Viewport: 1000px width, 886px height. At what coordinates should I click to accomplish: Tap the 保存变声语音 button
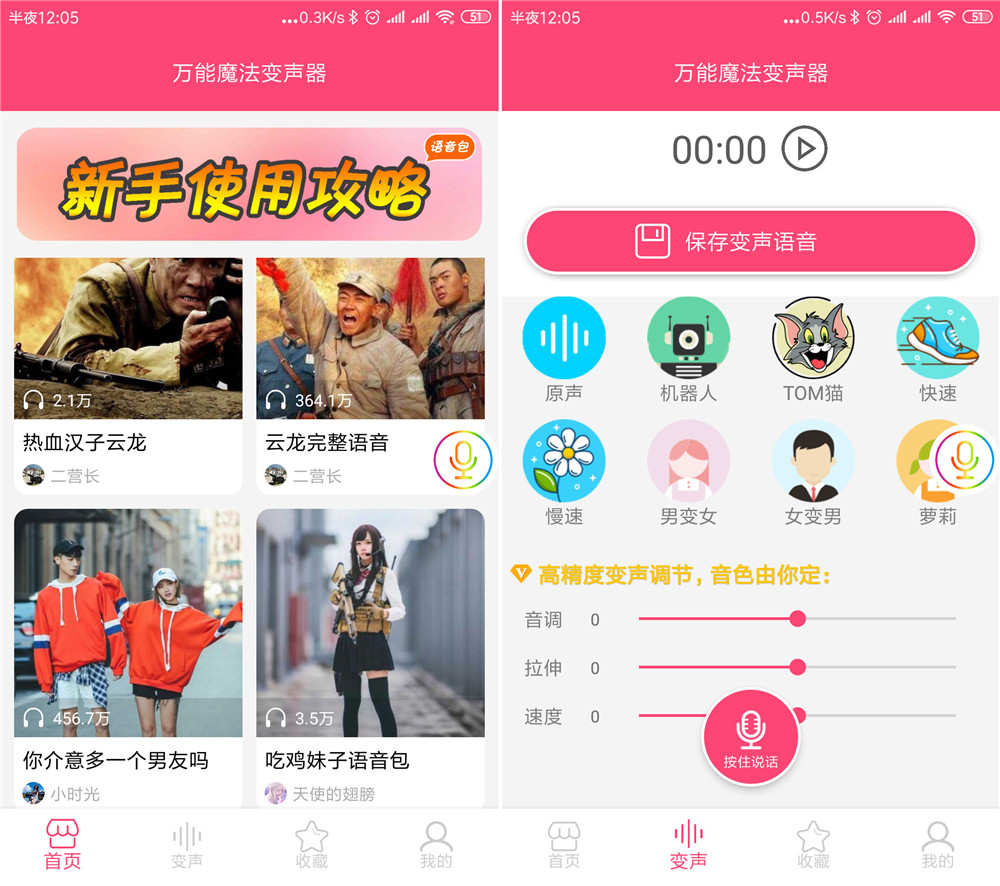coord(750,241)
